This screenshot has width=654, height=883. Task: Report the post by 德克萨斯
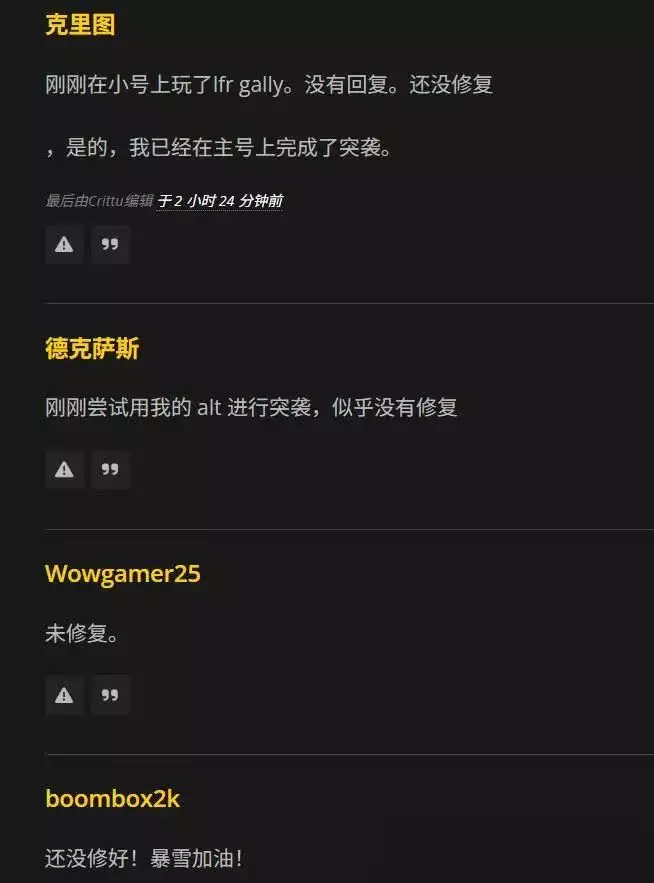pyautogui.click(x=64, y=469)
